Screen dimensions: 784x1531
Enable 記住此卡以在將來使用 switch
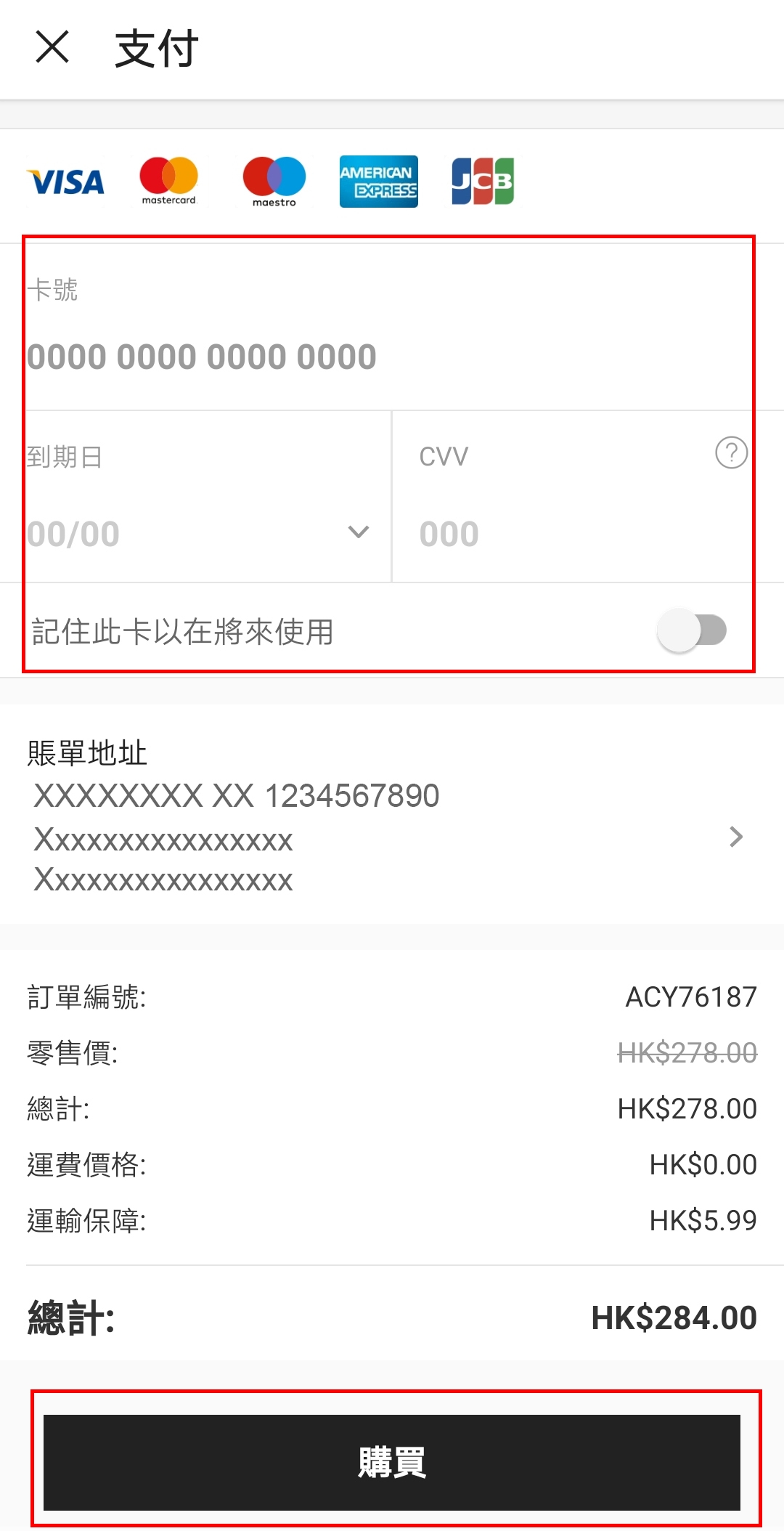coord(692,630)
